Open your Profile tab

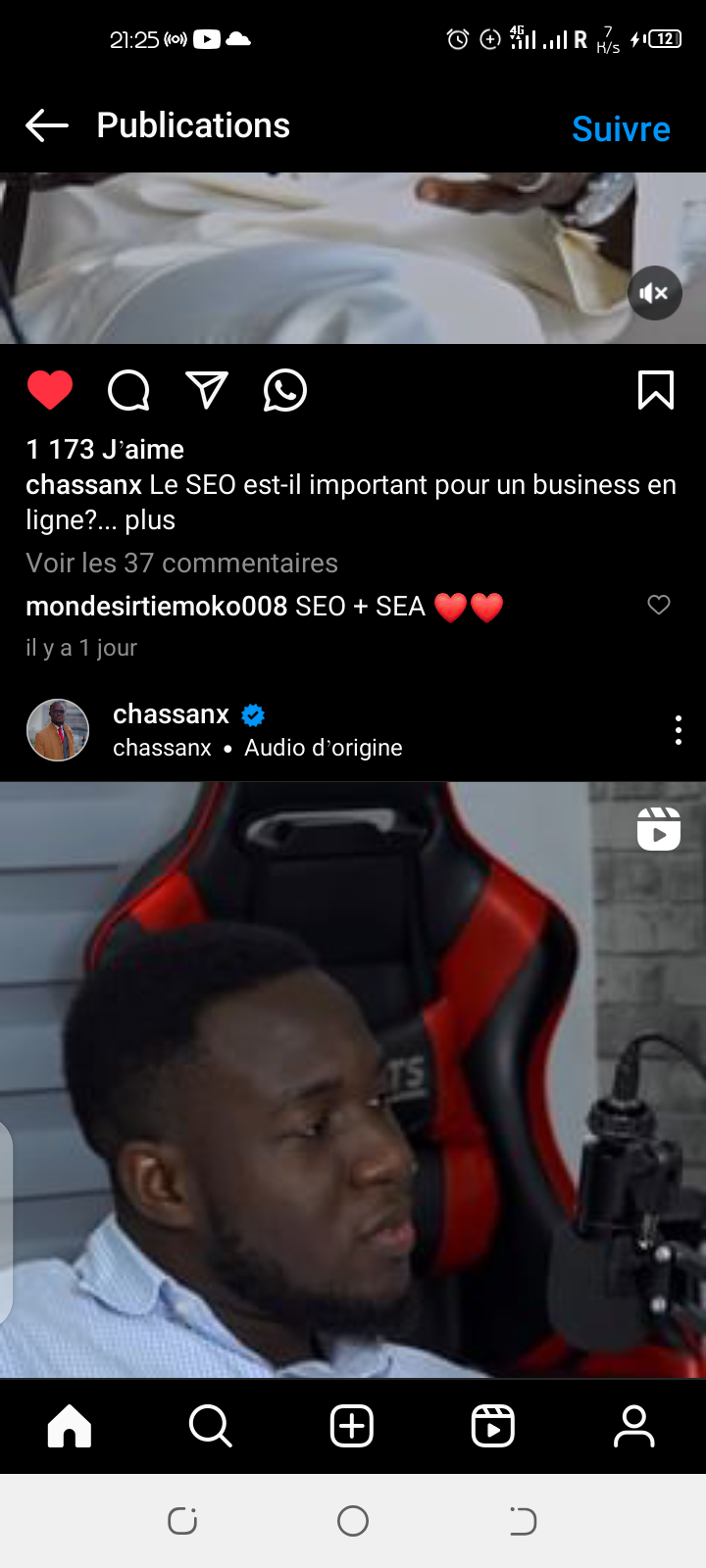[634, 1426]
